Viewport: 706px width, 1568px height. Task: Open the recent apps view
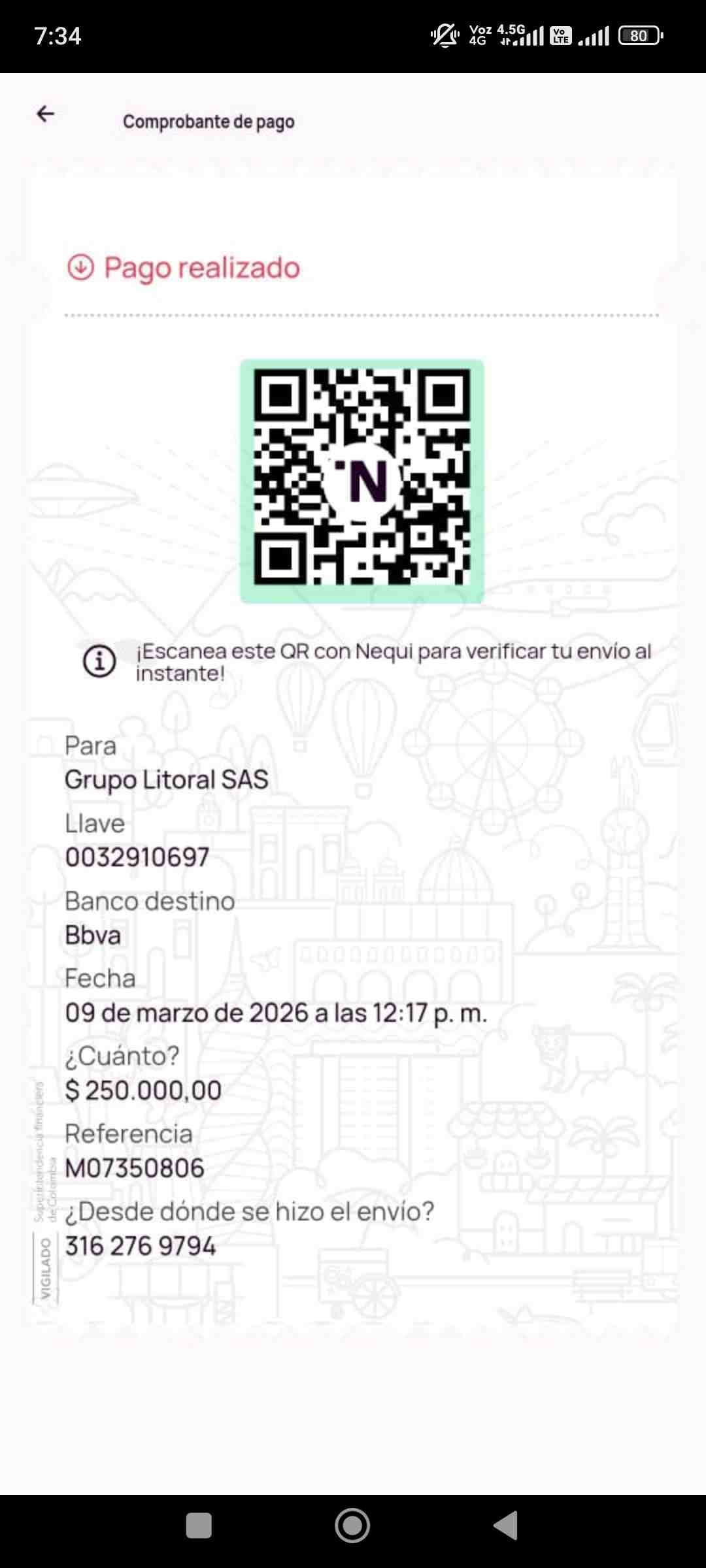tap(199, 1526)
